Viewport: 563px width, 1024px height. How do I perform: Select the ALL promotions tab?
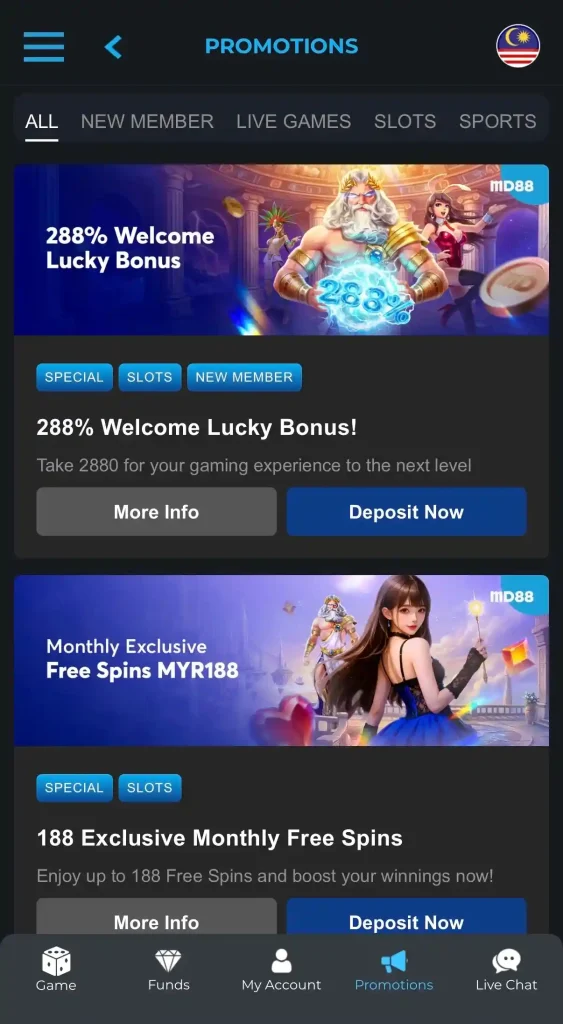click(41, 121)
